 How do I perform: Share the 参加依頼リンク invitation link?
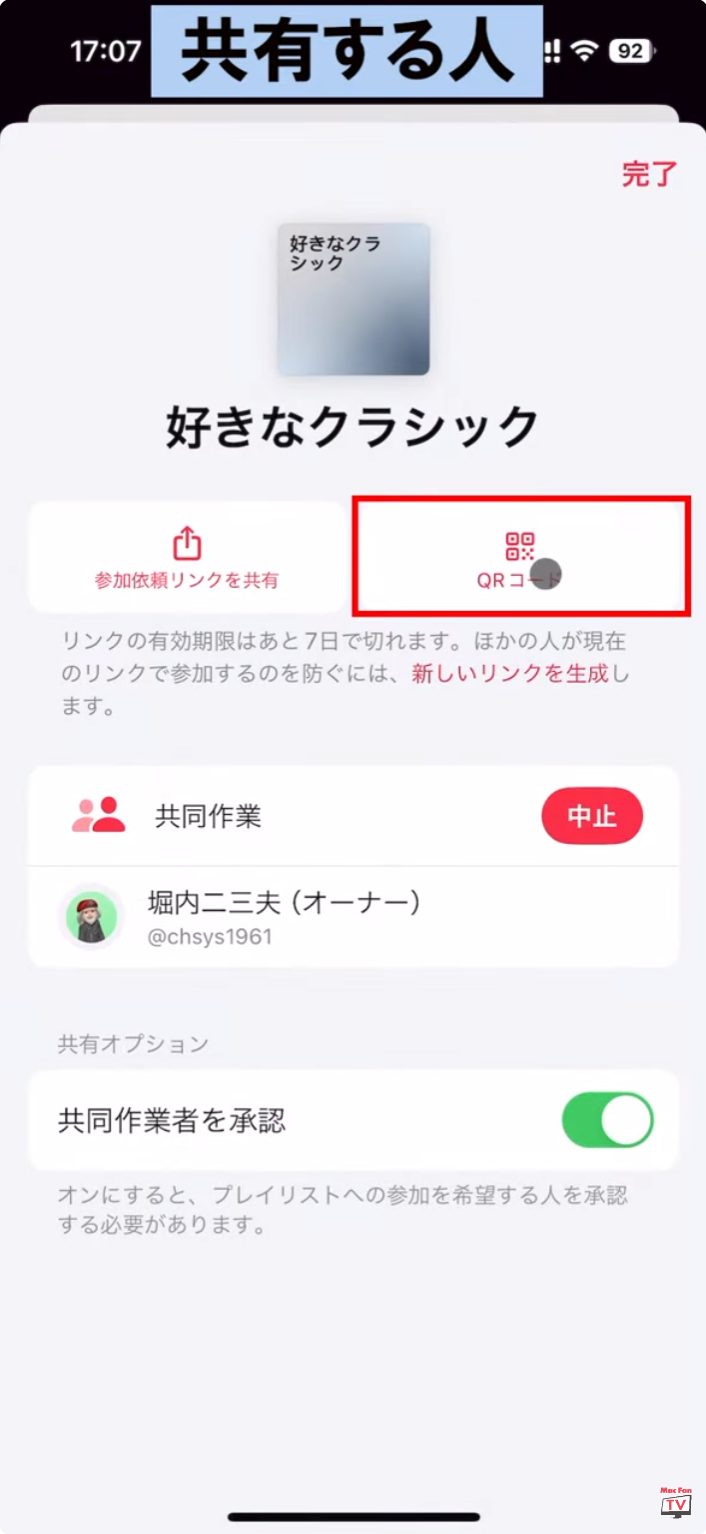[187, 558]
